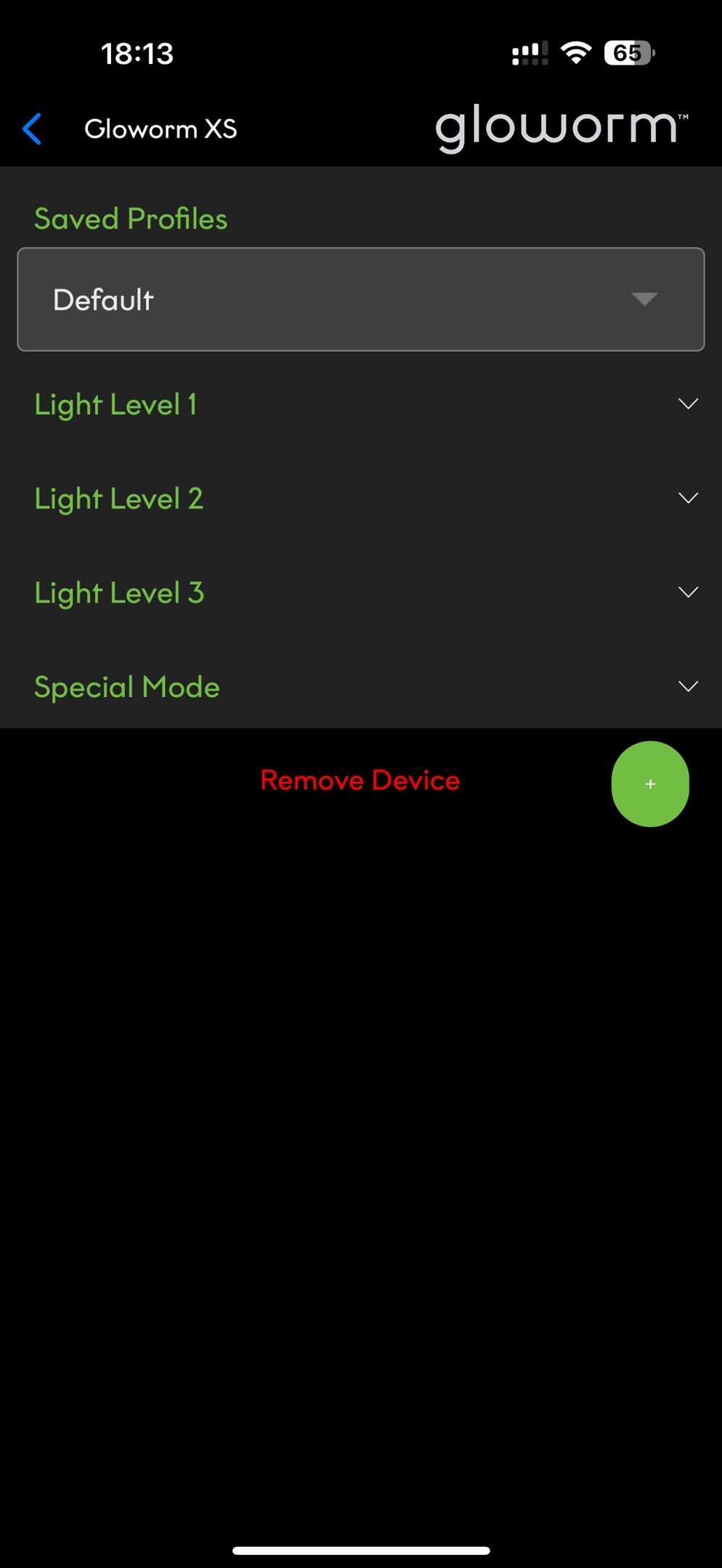Open the Saved Profiles dropdown

(360, 300)
